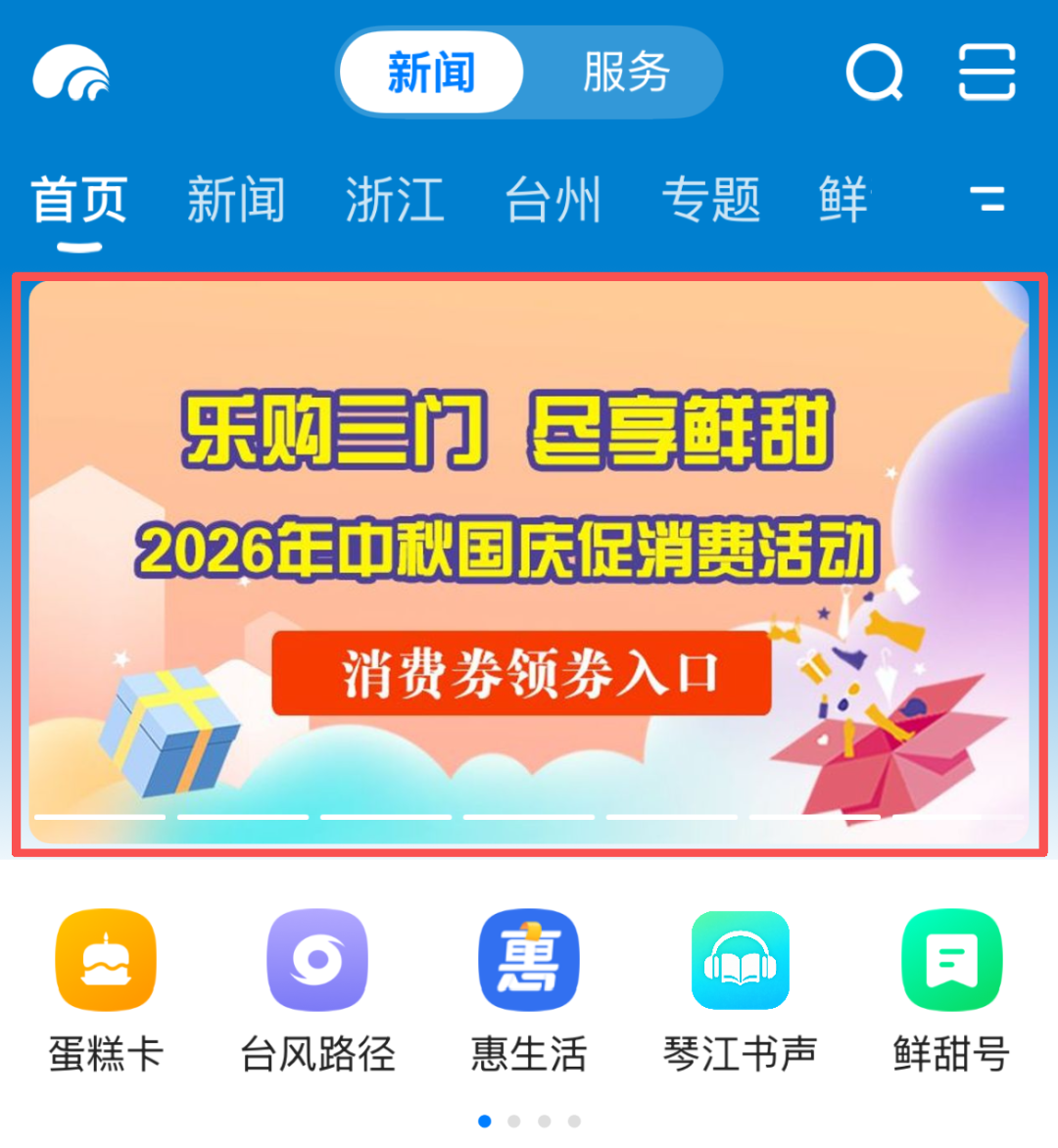1058x1148 pixels.
Task: Open the search magnifier icon
Action: point(874,72)
